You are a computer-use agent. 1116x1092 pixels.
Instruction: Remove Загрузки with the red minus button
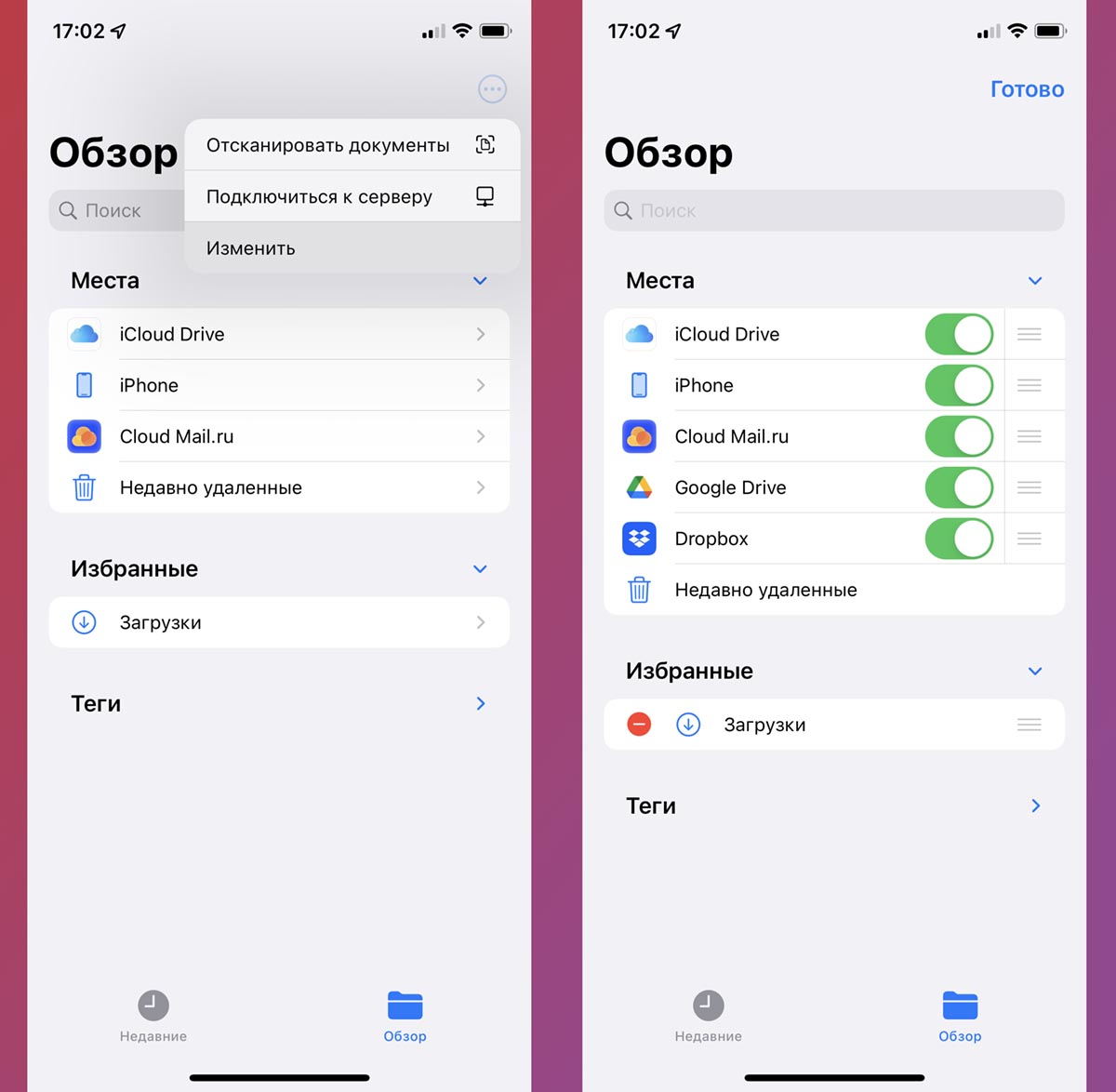click(x=639, y=725)
